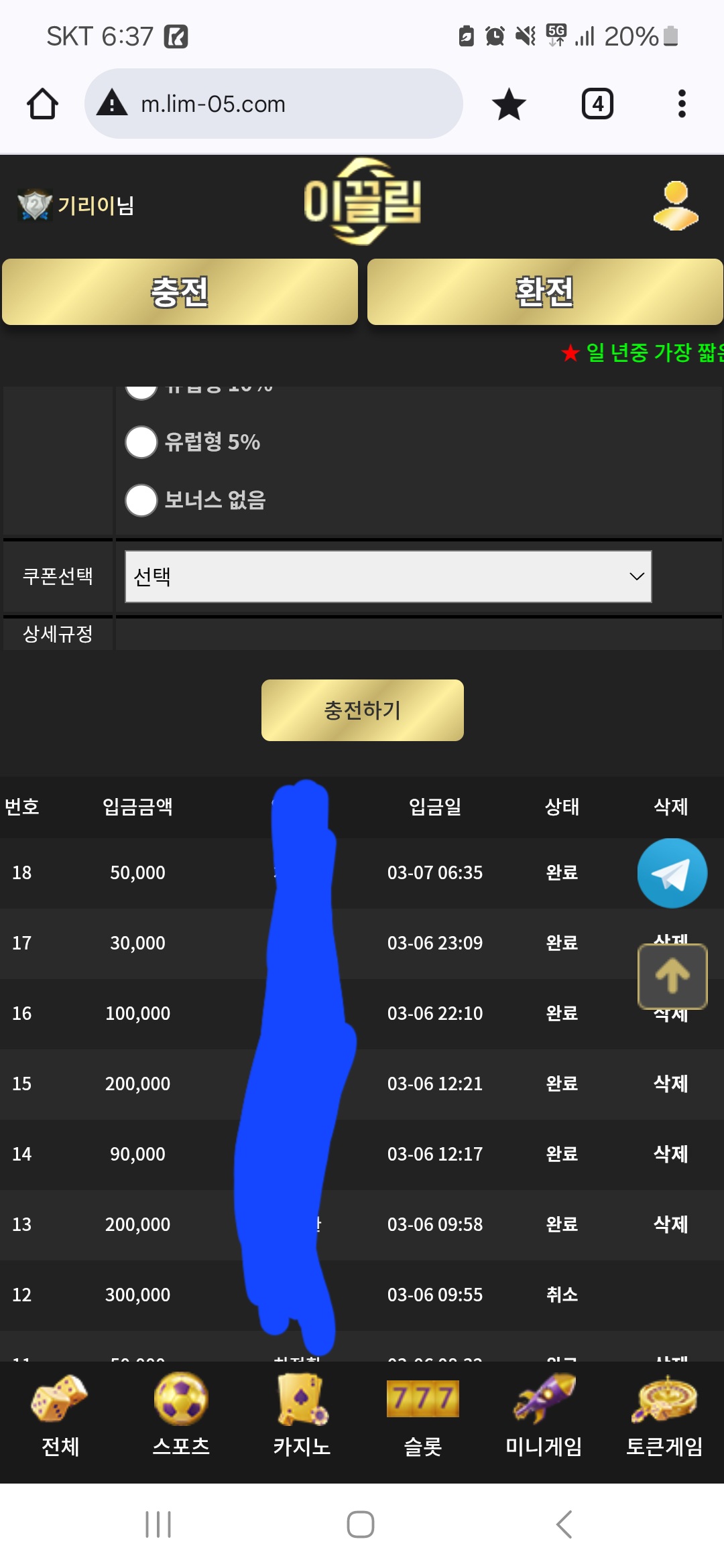Viewport: 724px width, 1568px height.
Task: Expand the 쿠폰선택 dropdown
Action: tap(387, 576)
